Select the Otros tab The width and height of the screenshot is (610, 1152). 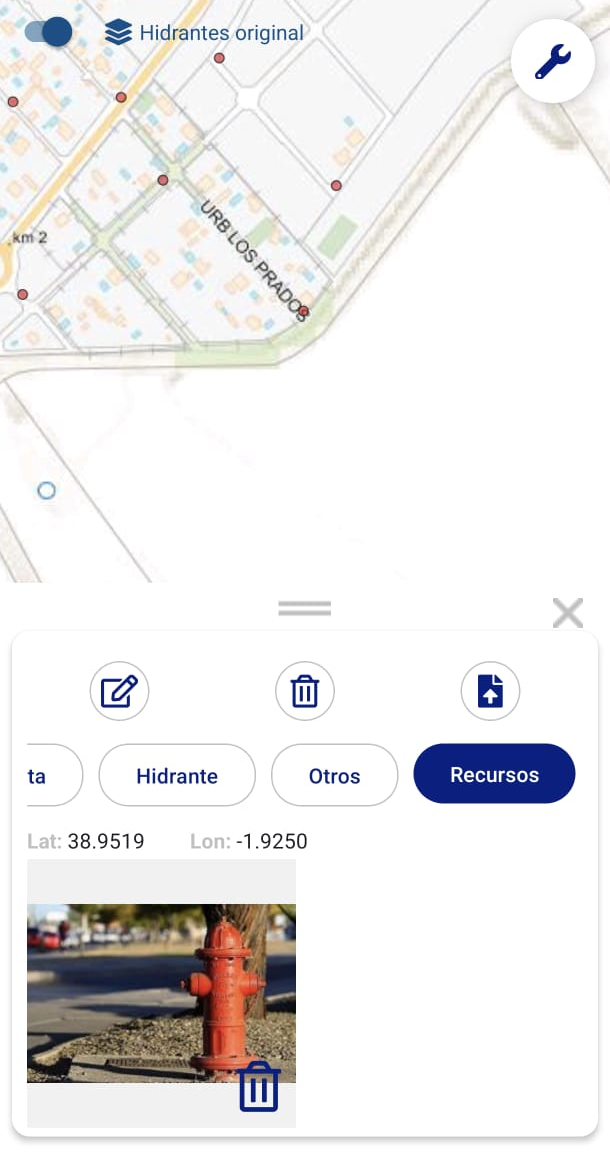(334, 776)
